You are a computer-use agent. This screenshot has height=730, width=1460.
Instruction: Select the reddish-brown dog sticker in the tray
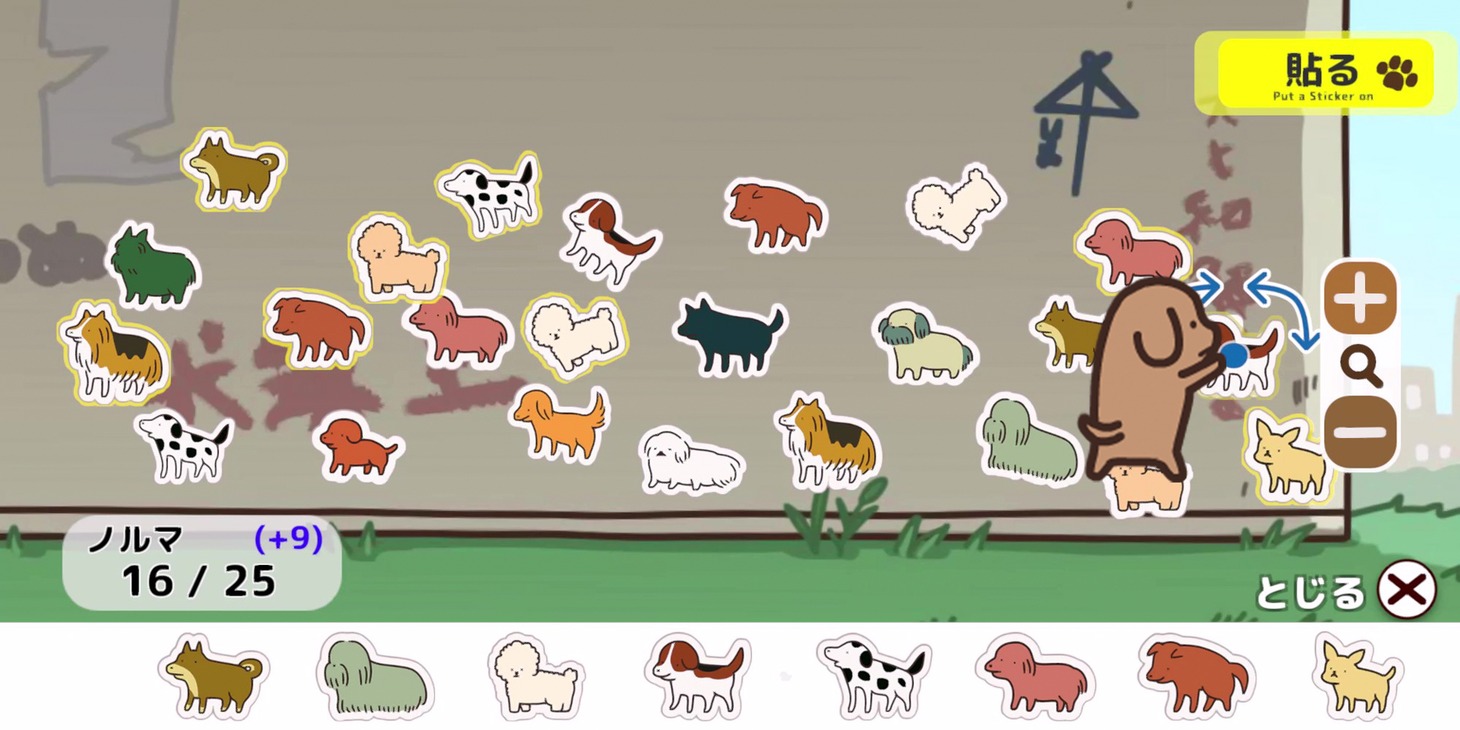(x=1195, y=676)
